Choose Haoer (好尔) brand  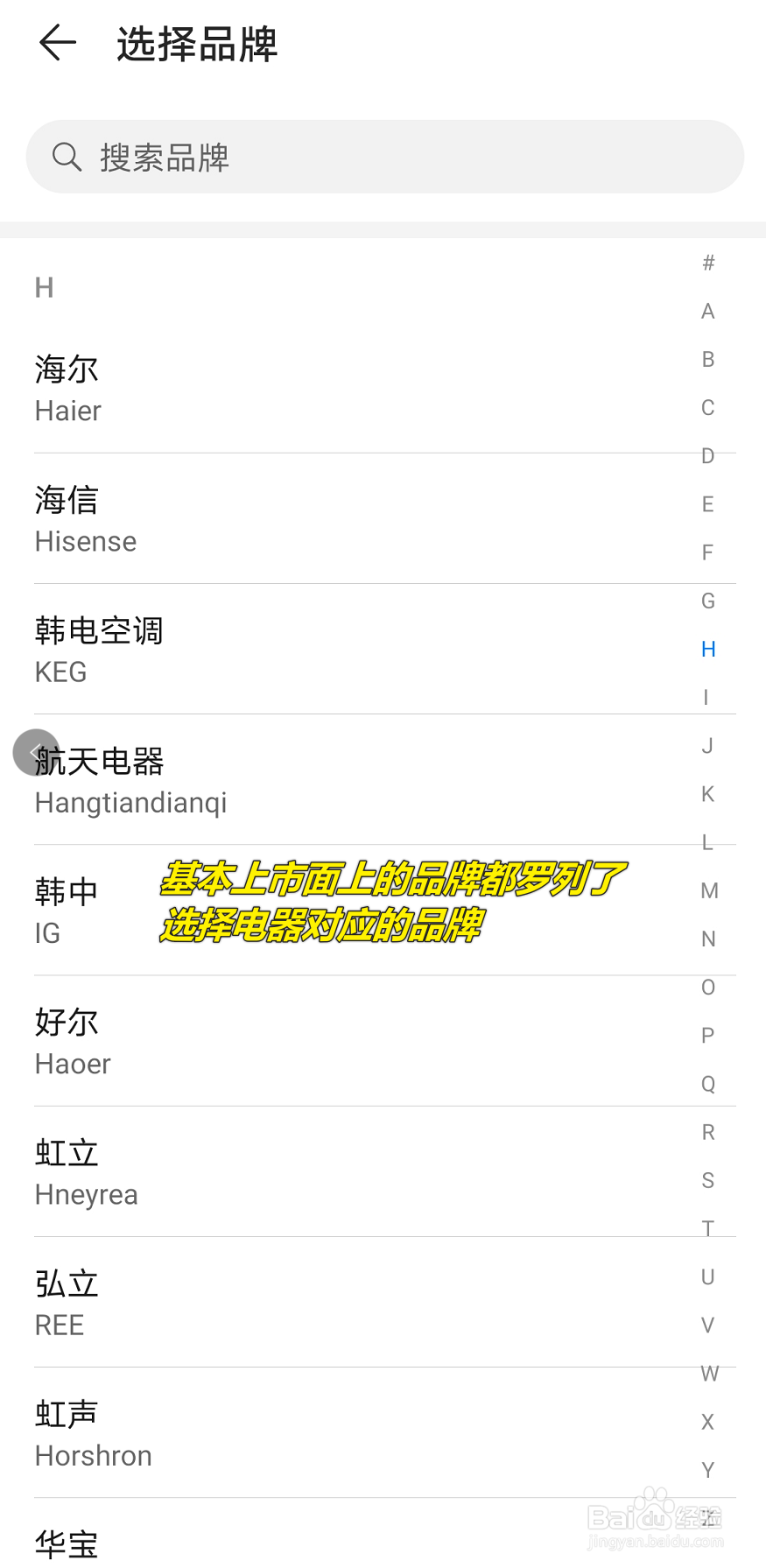pyautogui.click(x=175, y=1041)
